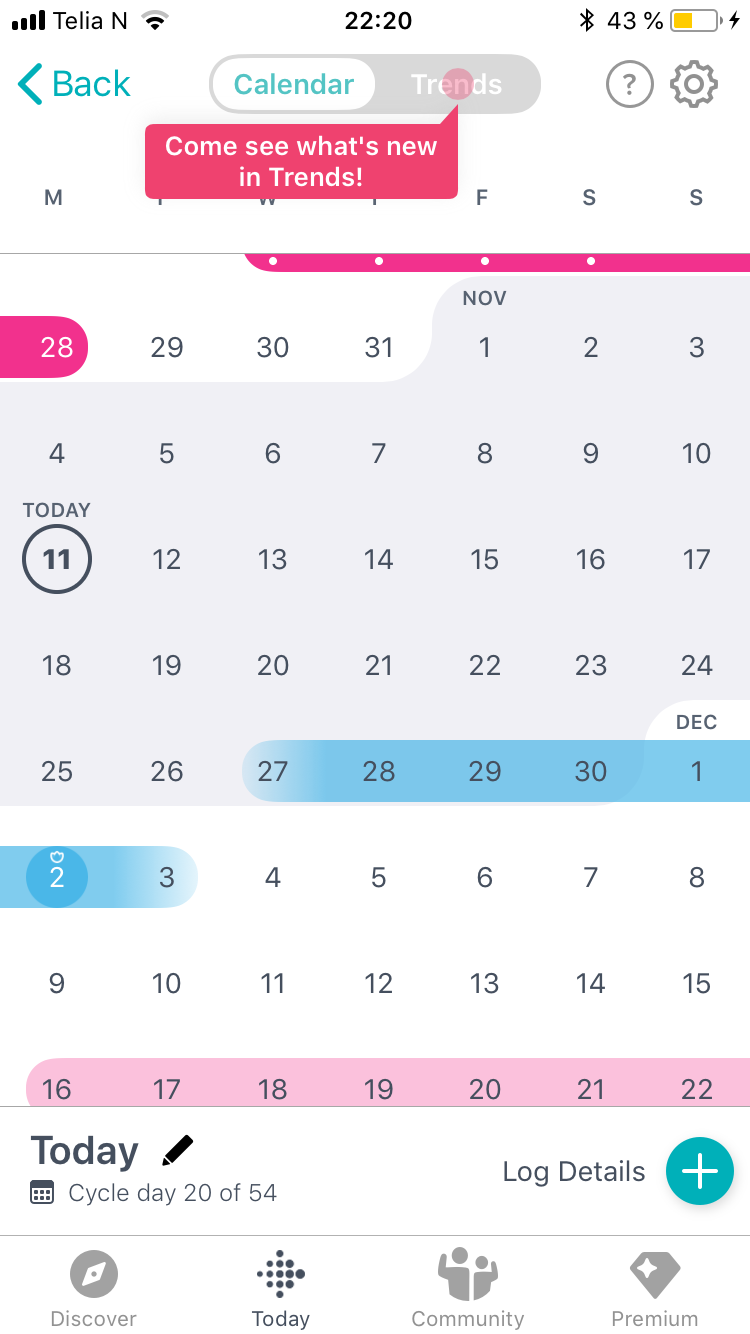Select November 15 on the calendar

tap(485, 559)
